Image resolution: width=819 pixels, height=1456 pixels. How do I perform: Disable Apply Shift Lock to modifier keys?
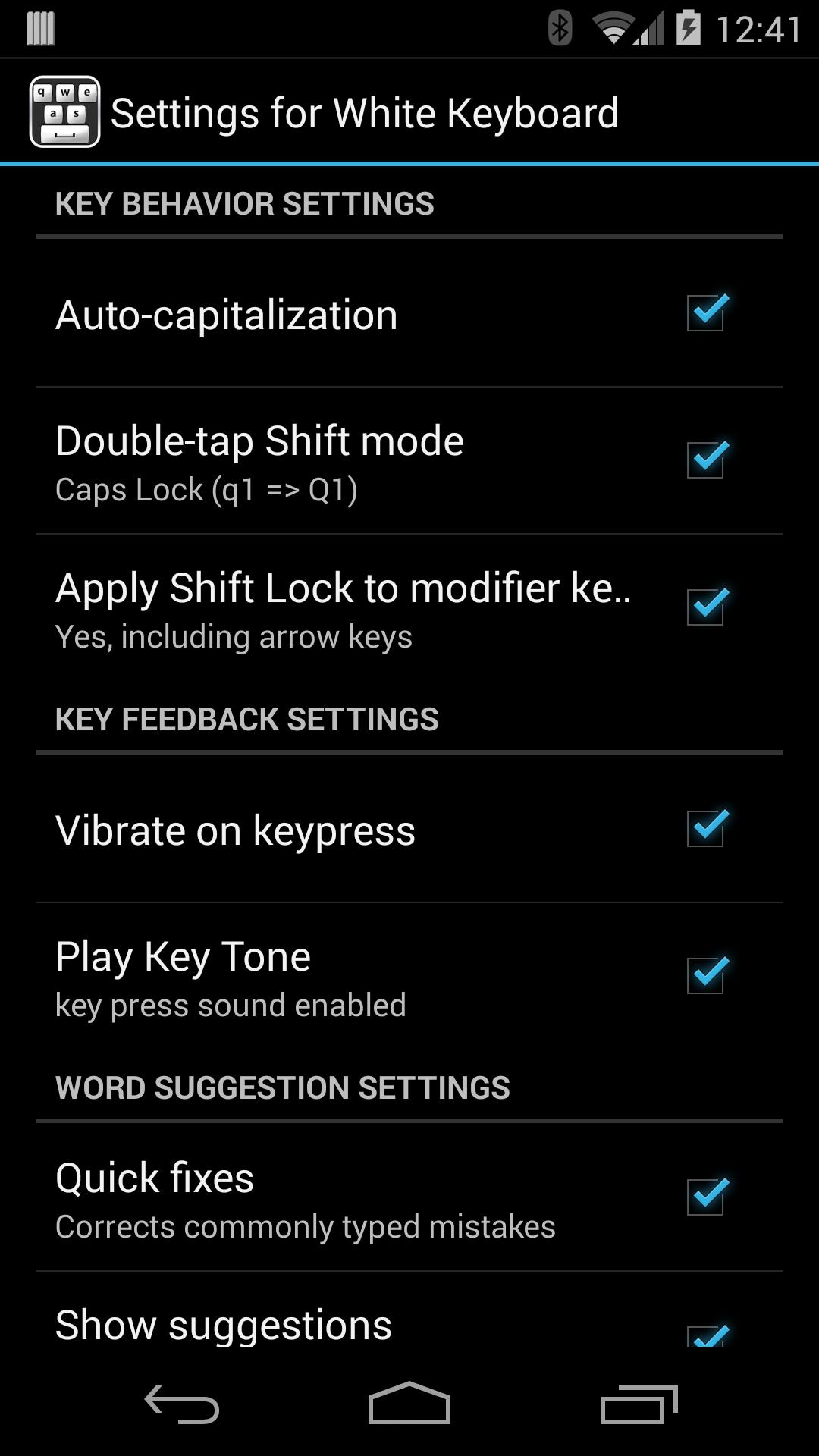pyautogui.click(x=706, y=607)
